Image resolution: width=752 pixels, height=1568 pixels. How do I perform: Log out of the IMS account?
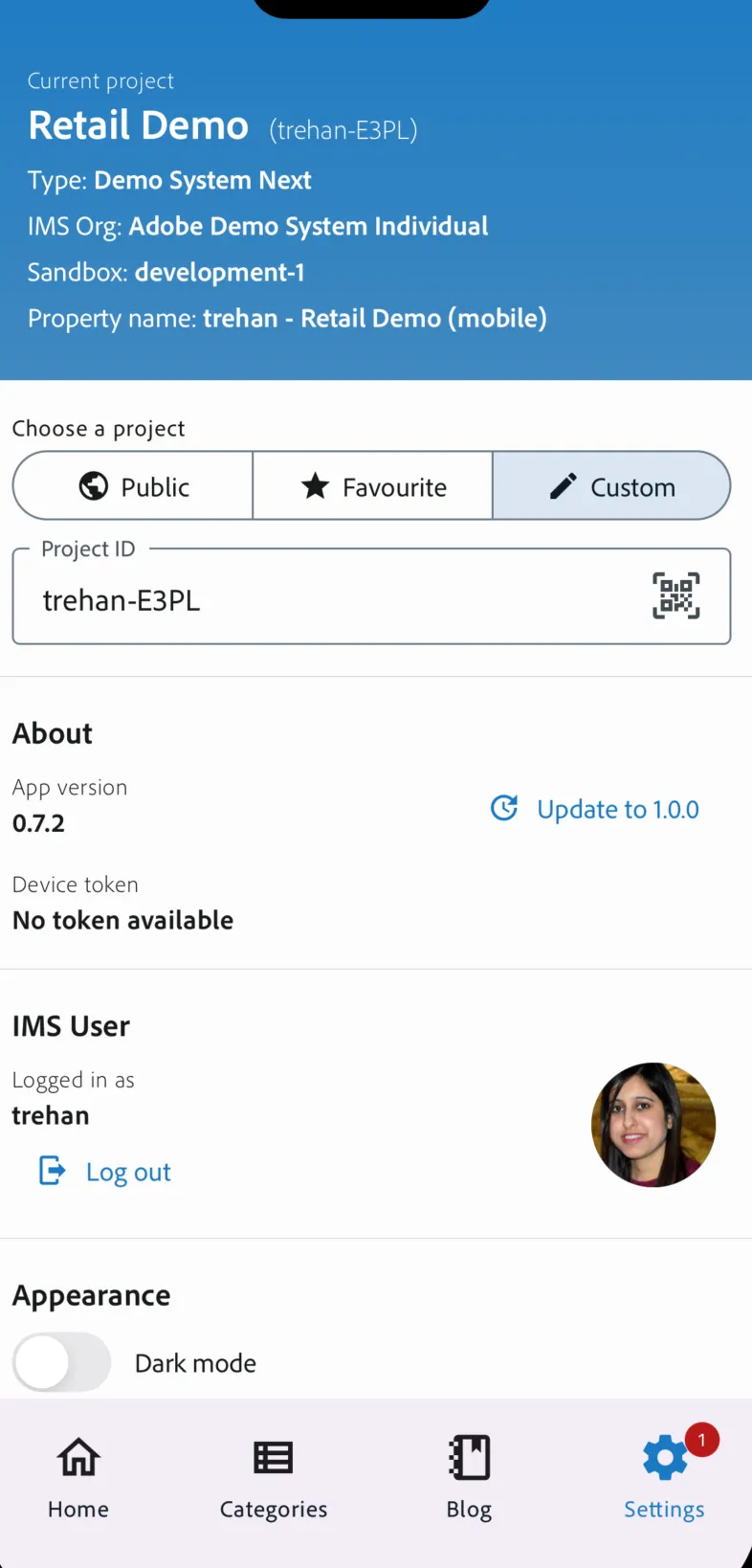pos(104,1172)
